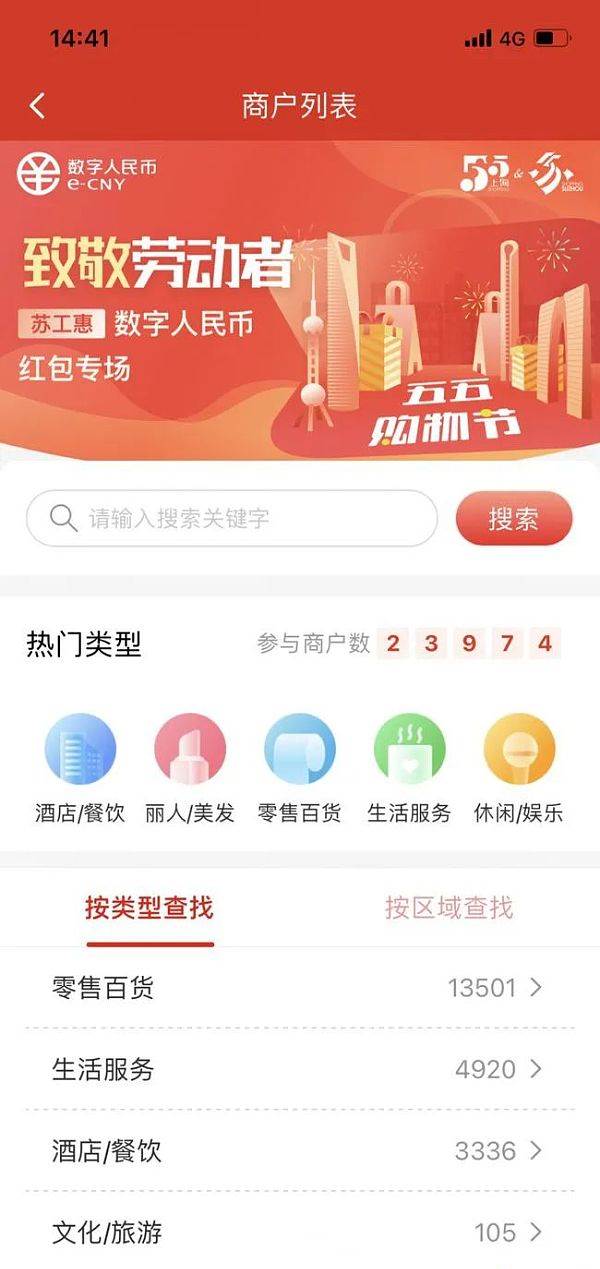This screenshot has width=600, height=1269.
Task: Switch to the 按类型查找 tab
Action: pyautogui.click(x=149, y=908)
